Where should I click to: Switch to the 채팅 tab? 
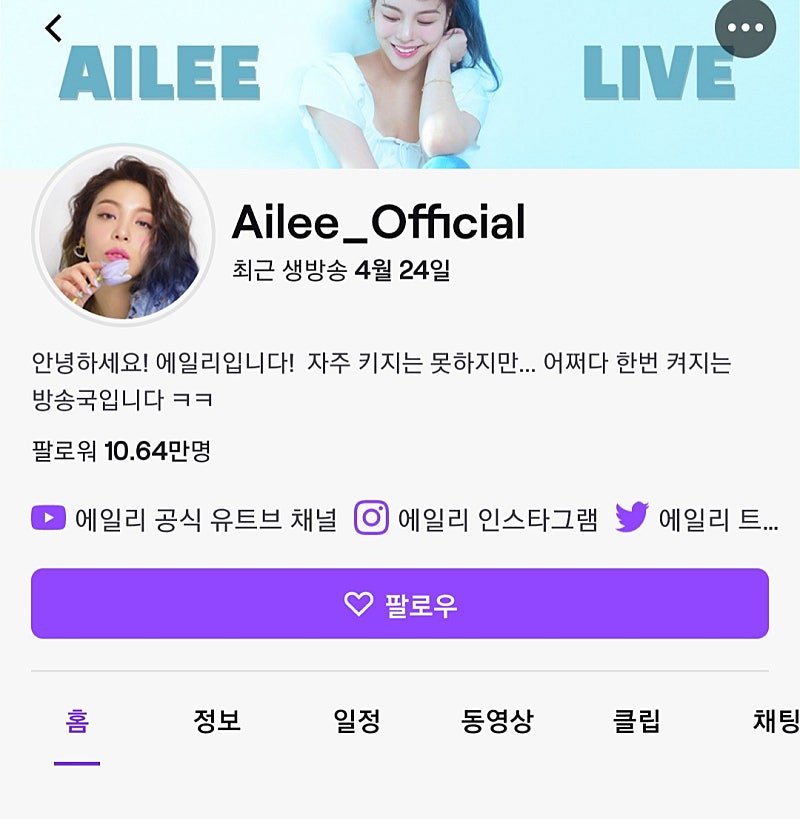click(775, 721)
